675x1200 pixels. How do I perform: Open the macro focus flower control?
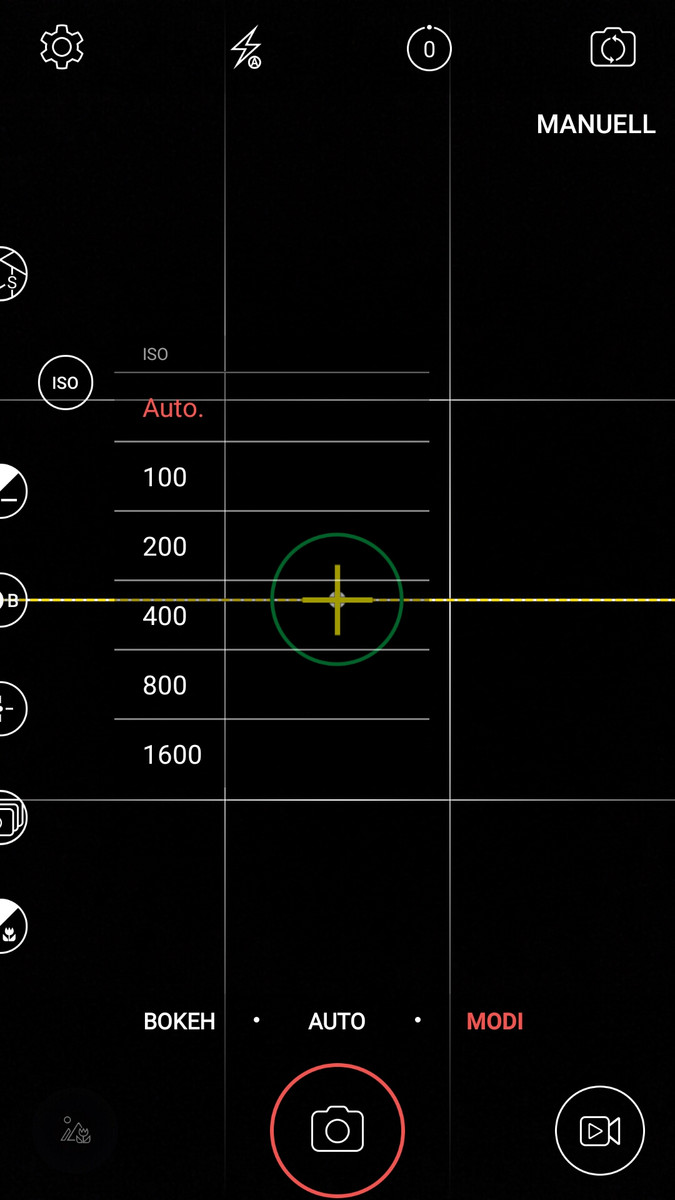pos(12,926)
